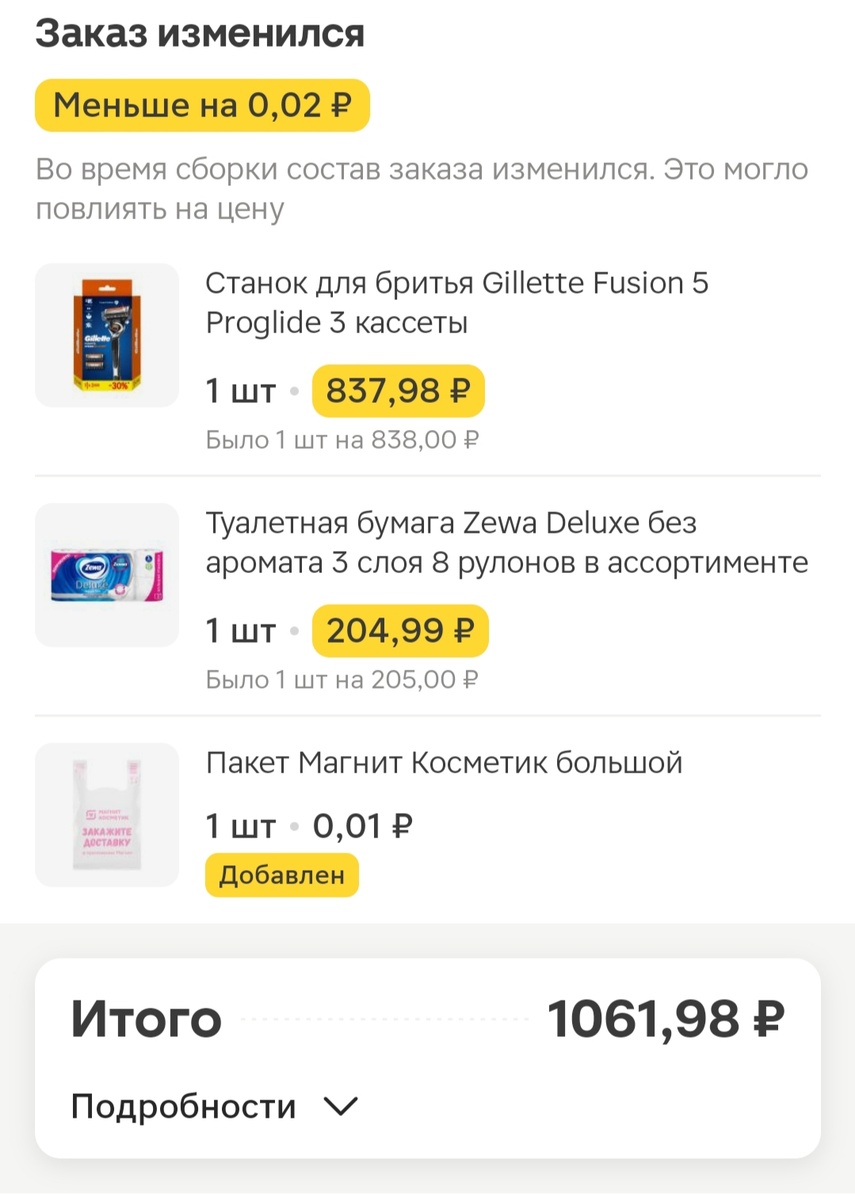Click the 1 шт quantity for Zewa paper
This screenshot has width=855, height=1200.
tap(241, 630)
